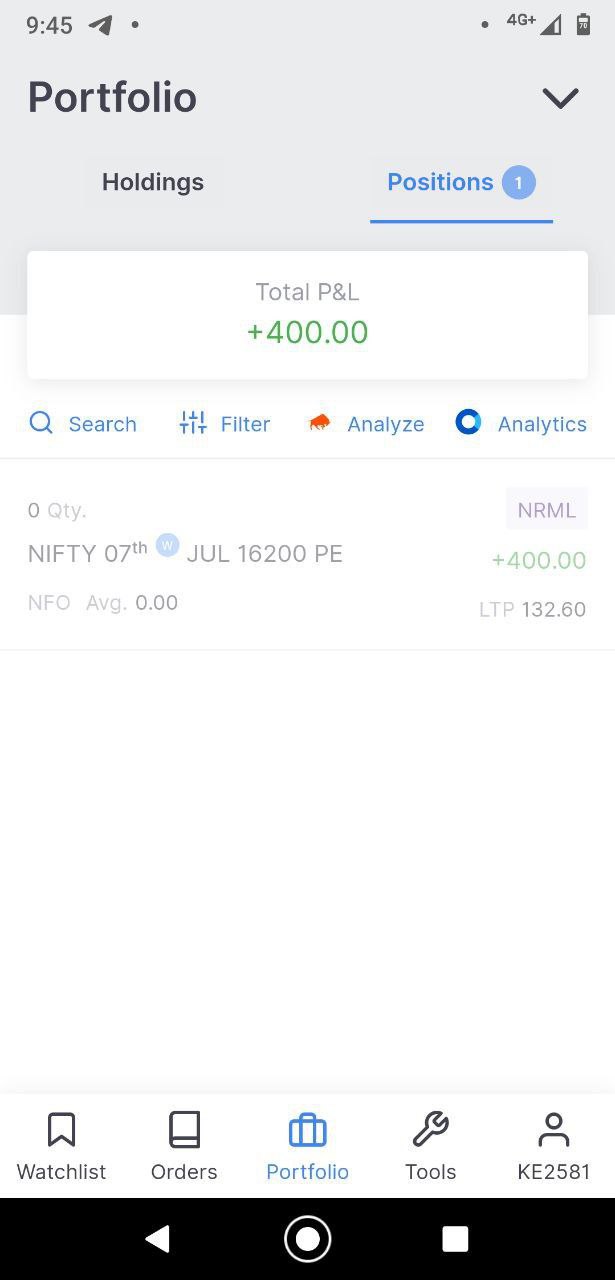Open the Orders tab

184,1146
